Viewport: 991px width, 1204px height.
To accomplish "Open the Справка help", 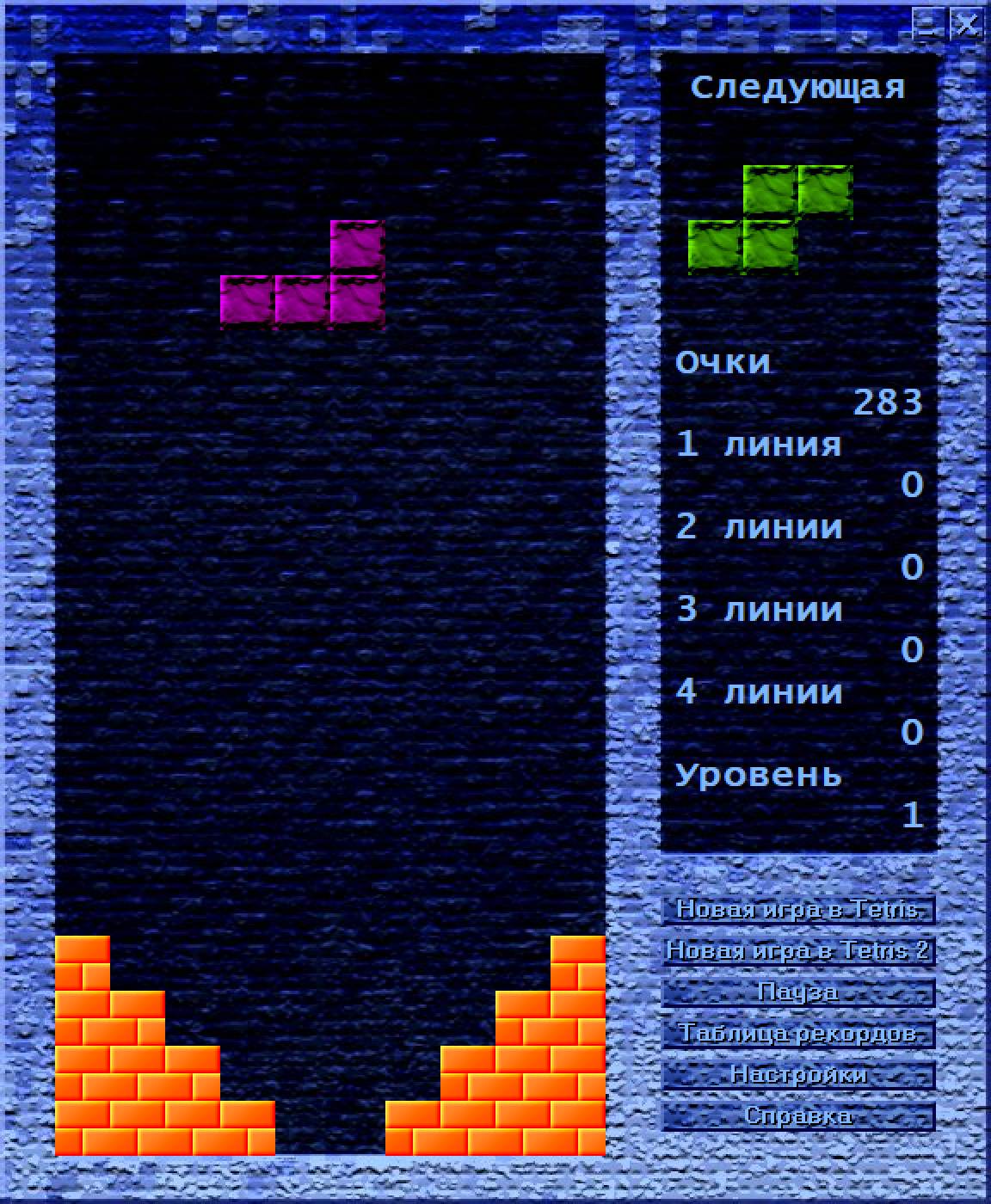I will click(798, 1116).
